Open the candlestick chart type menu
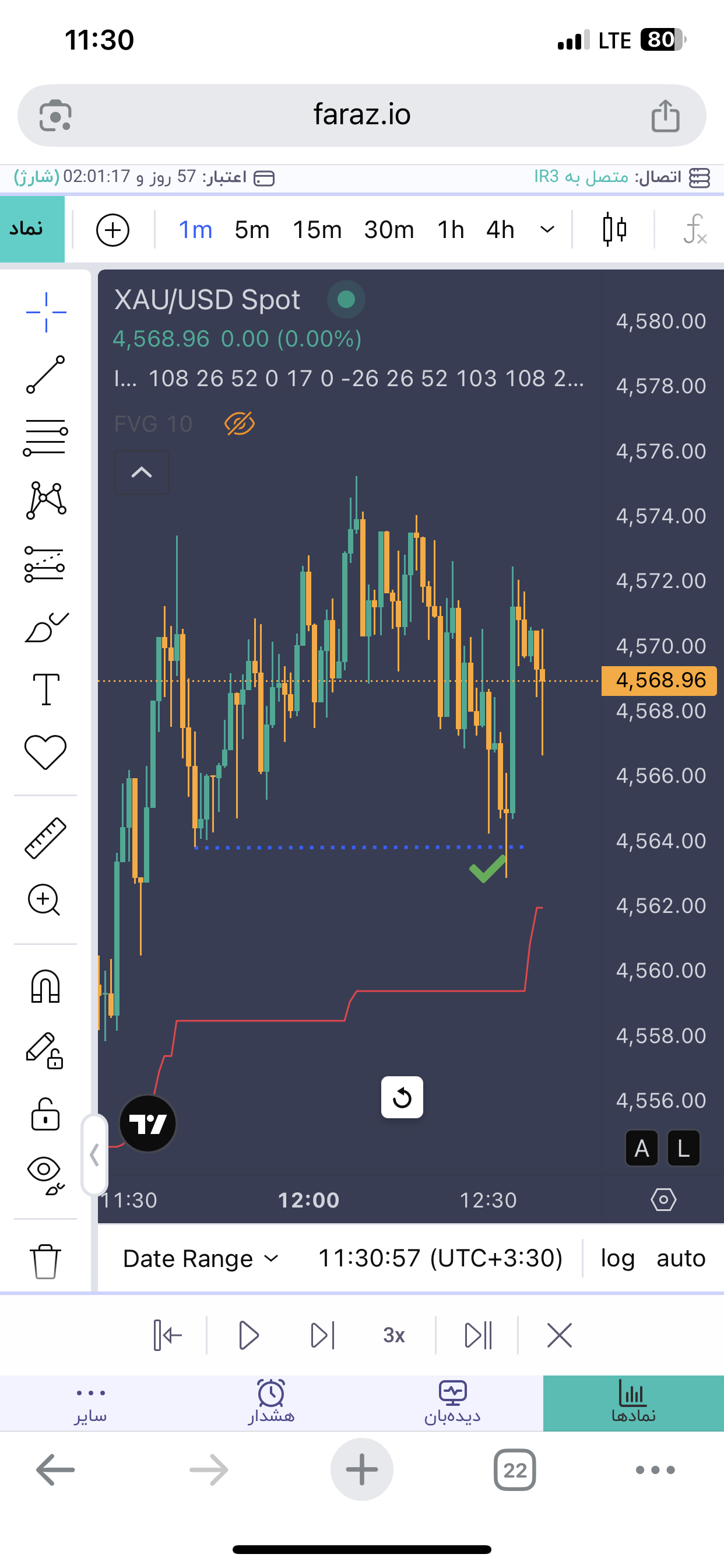 click(614, 230)
